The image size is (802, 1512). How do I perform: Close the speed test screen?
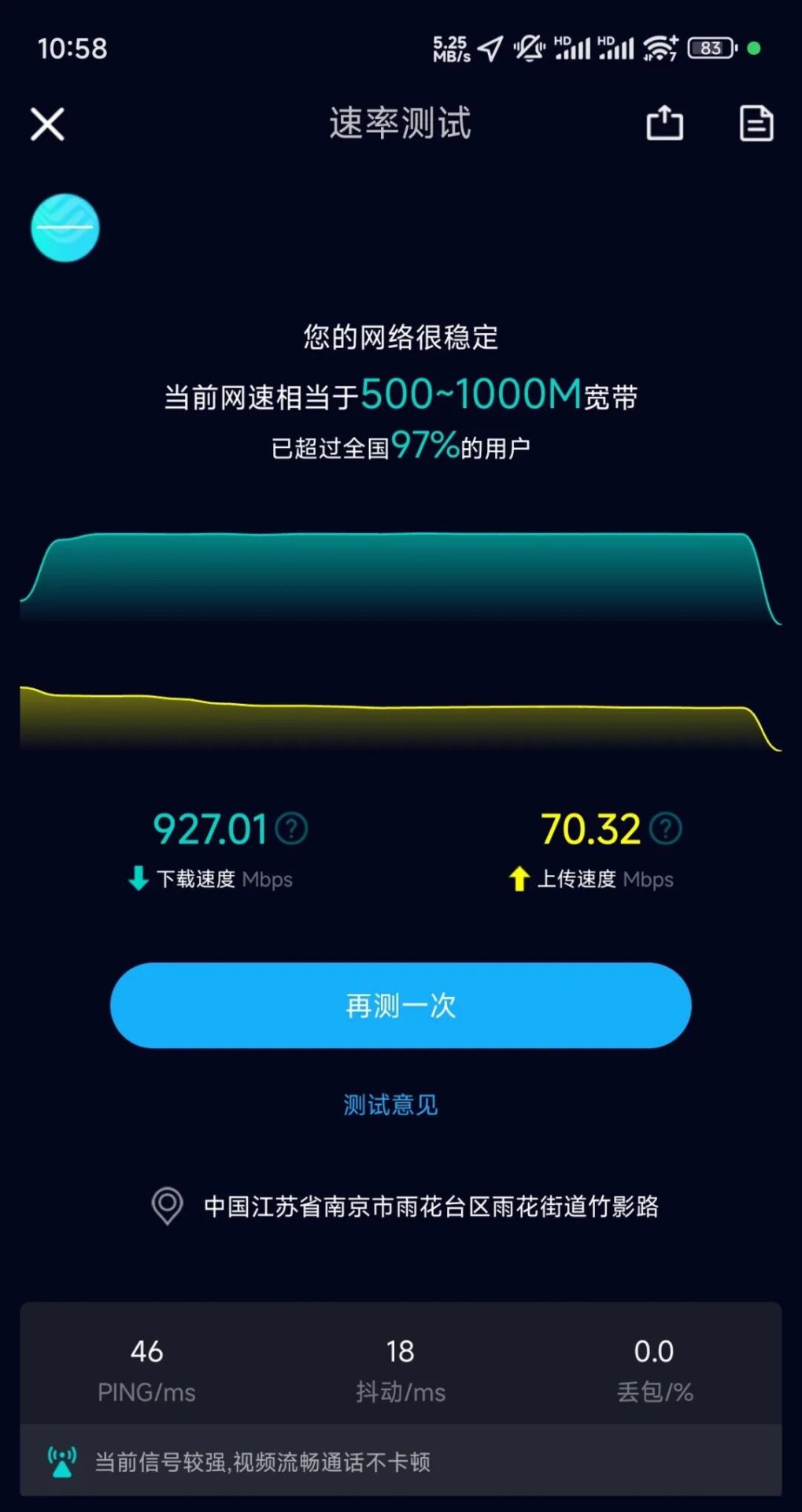[x=47, y=124]
